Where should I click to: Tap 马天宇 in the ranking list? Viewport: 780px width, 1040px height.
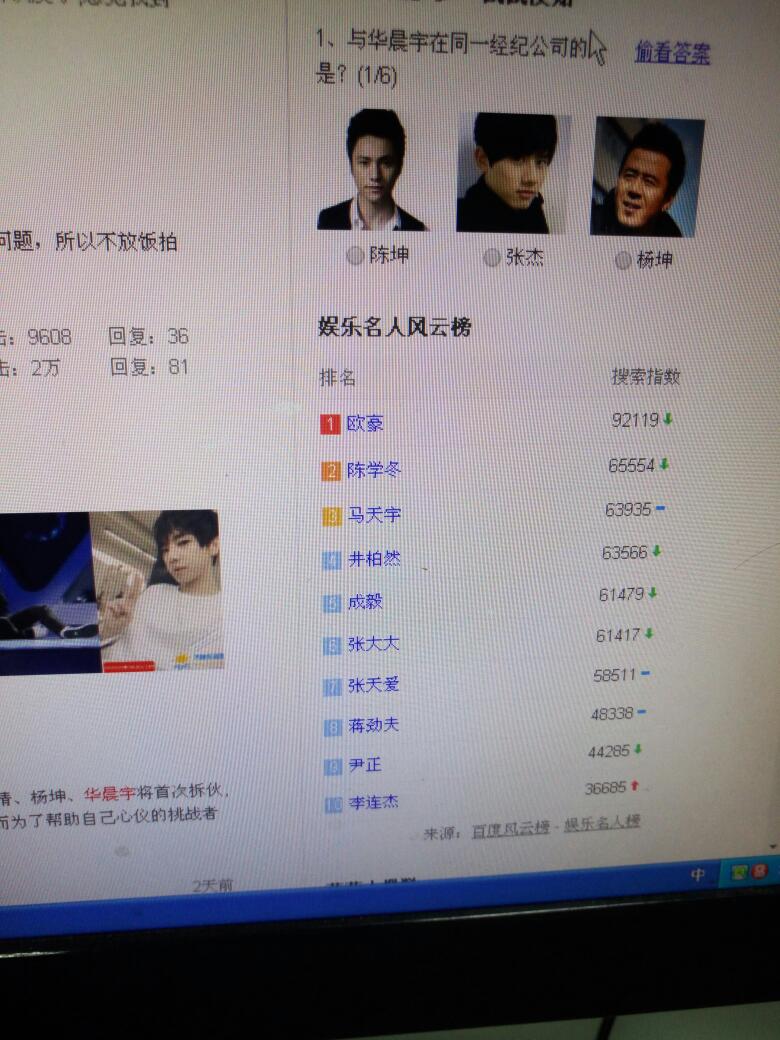[x=374, y=515]
